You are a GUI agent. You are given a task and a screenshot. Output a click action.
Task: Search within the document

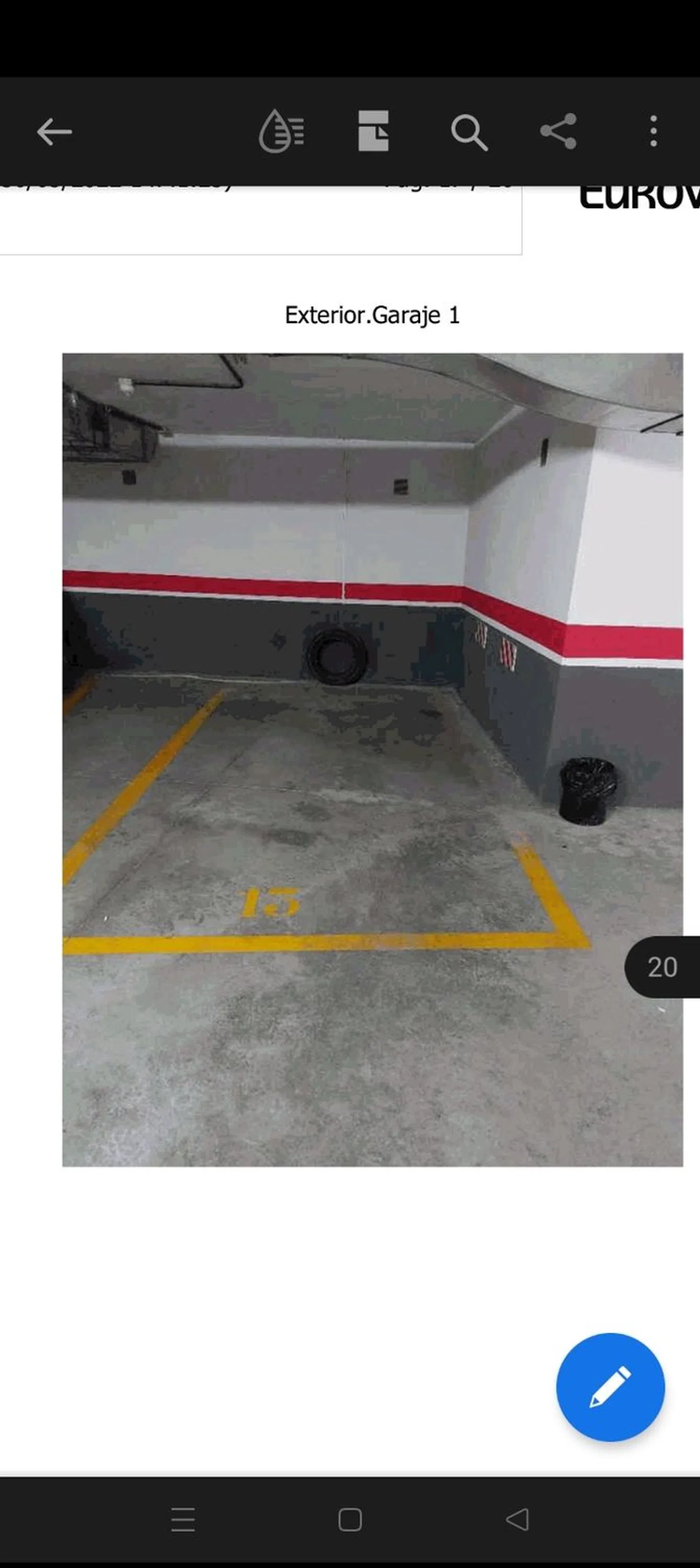(468, 132)
